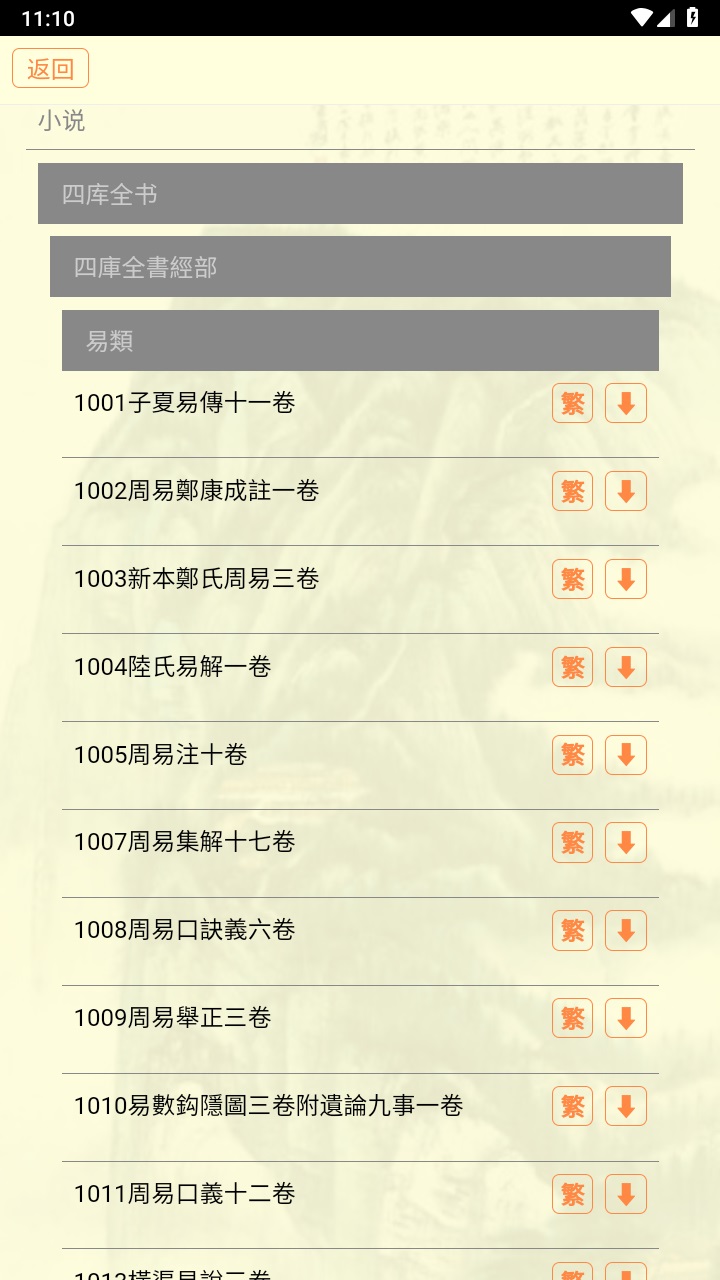Download 1009周易舉正三卷

pos(625,1018)
